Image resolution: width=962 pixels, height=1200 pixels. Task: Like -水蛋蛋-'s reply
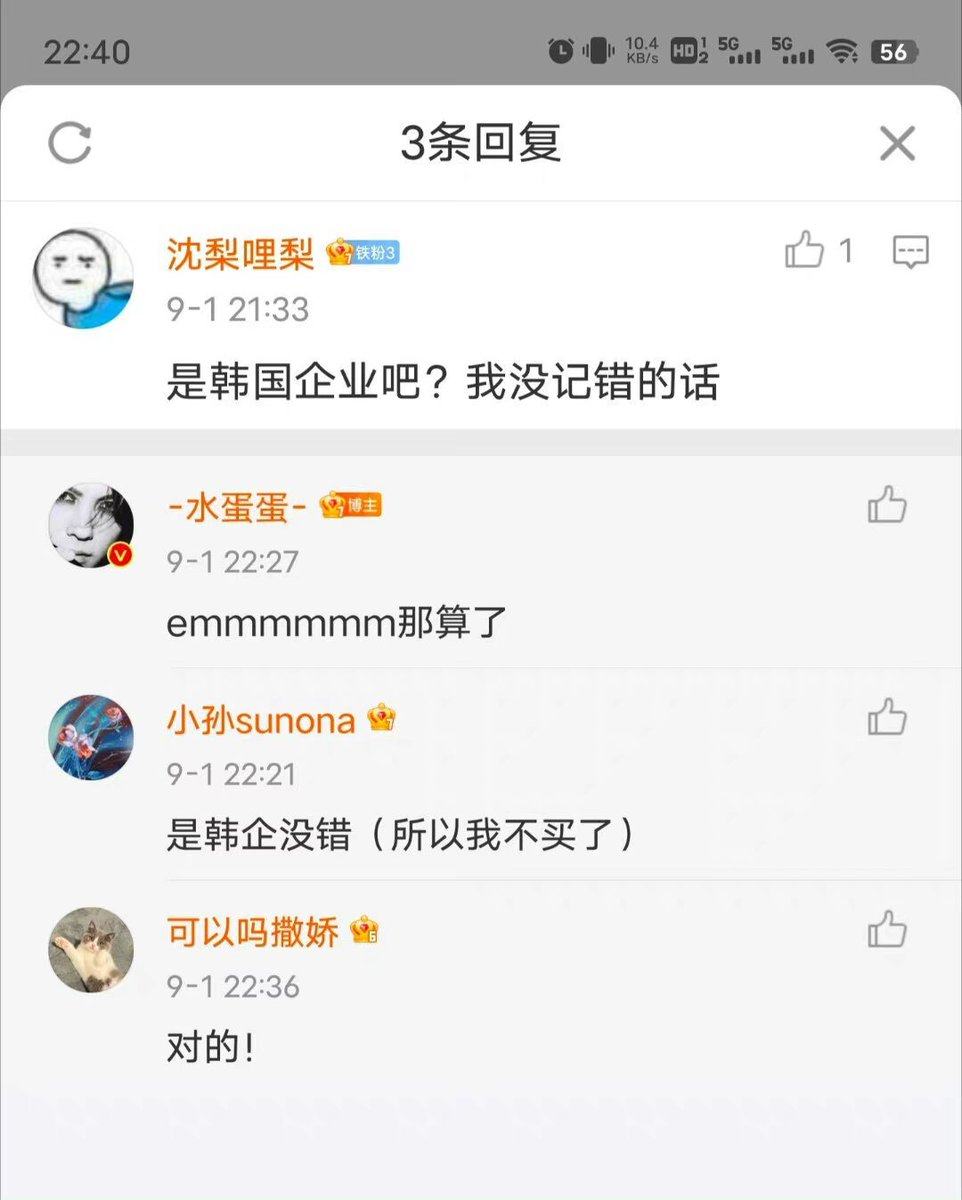(x=887, y=505)
